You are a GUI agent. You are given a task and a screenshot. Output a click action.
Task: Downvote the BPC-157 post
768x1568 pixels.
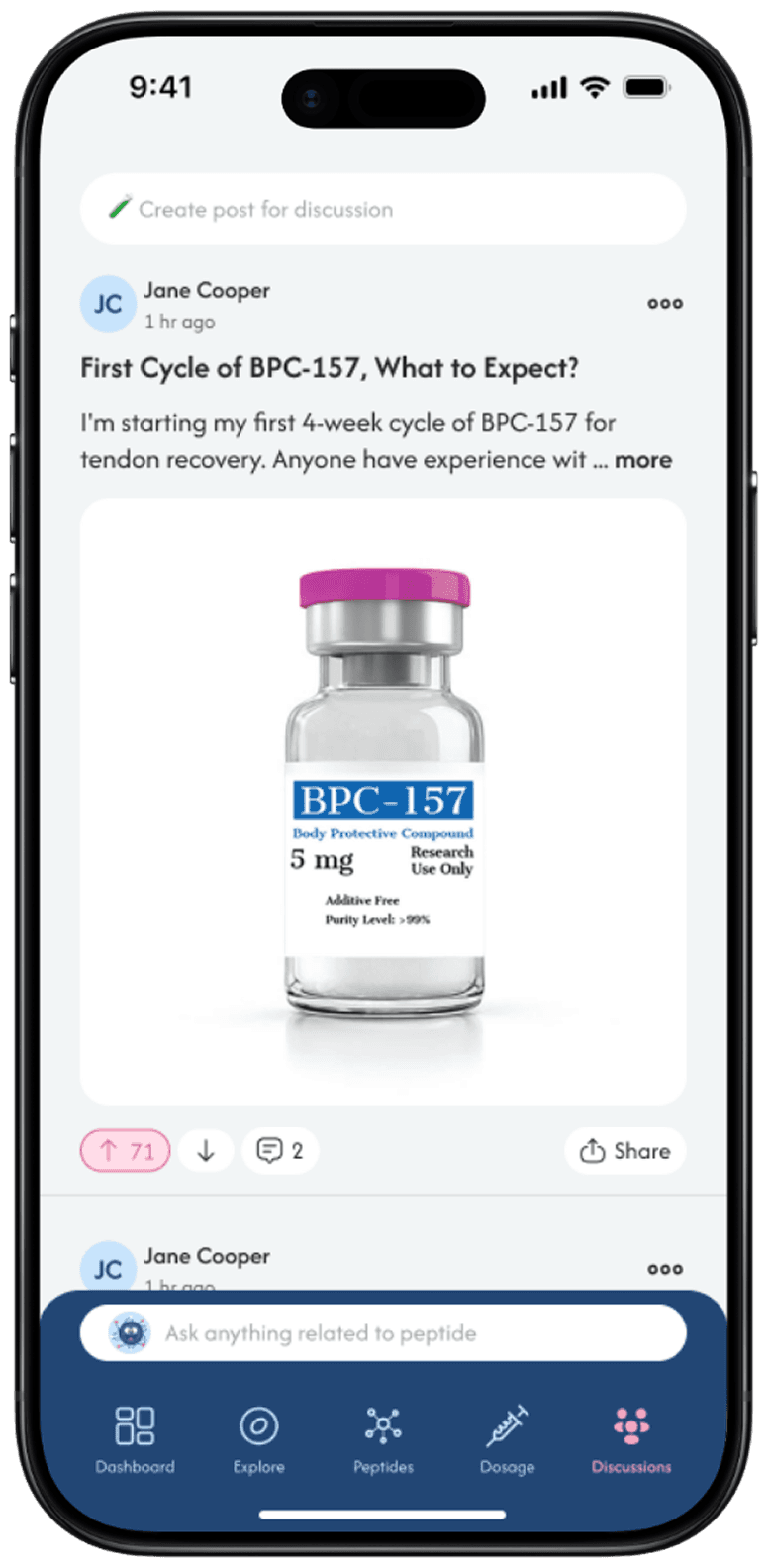click(206, 1151)
